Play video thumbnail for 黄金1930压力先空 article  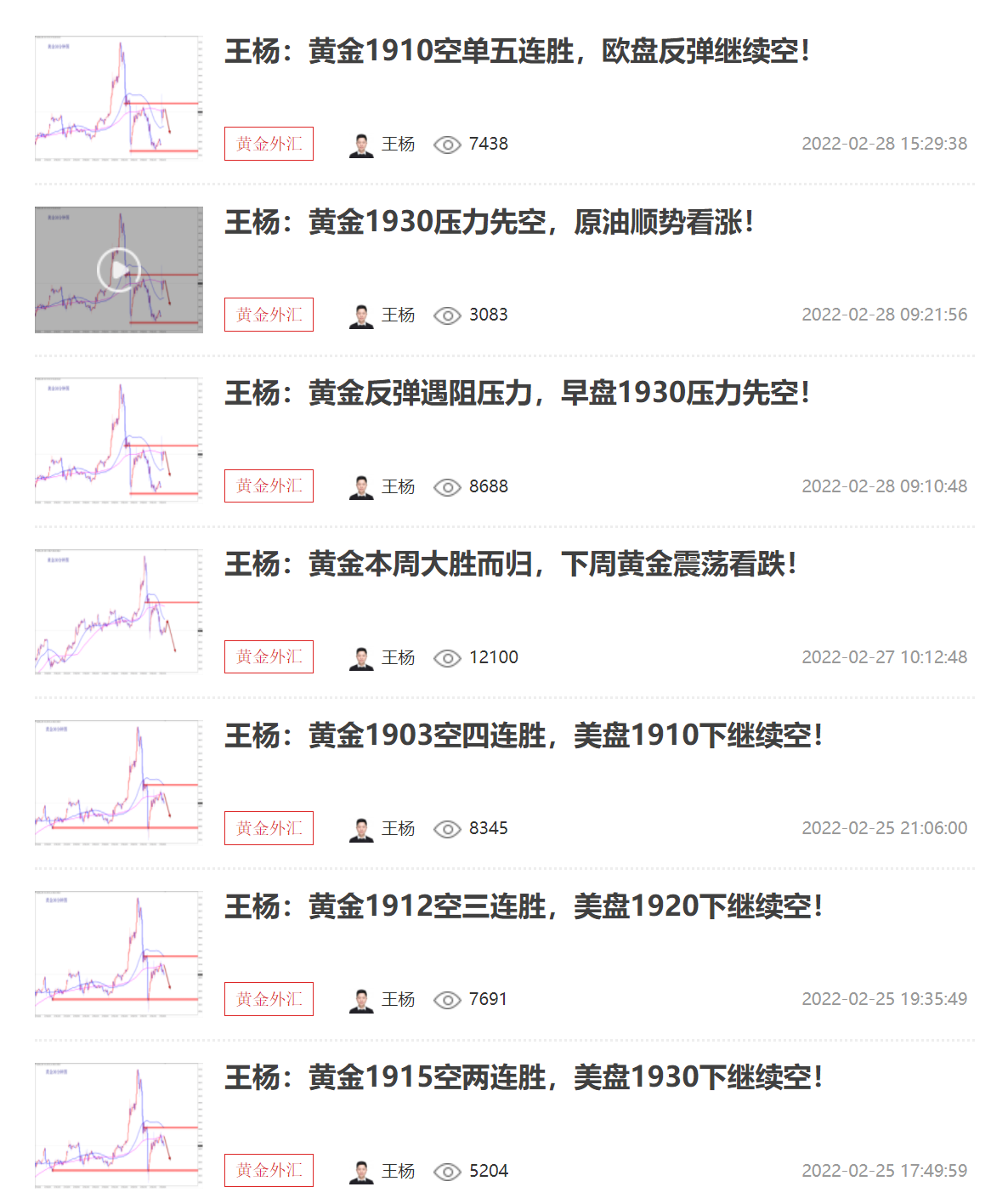click(x=119, y=270)
